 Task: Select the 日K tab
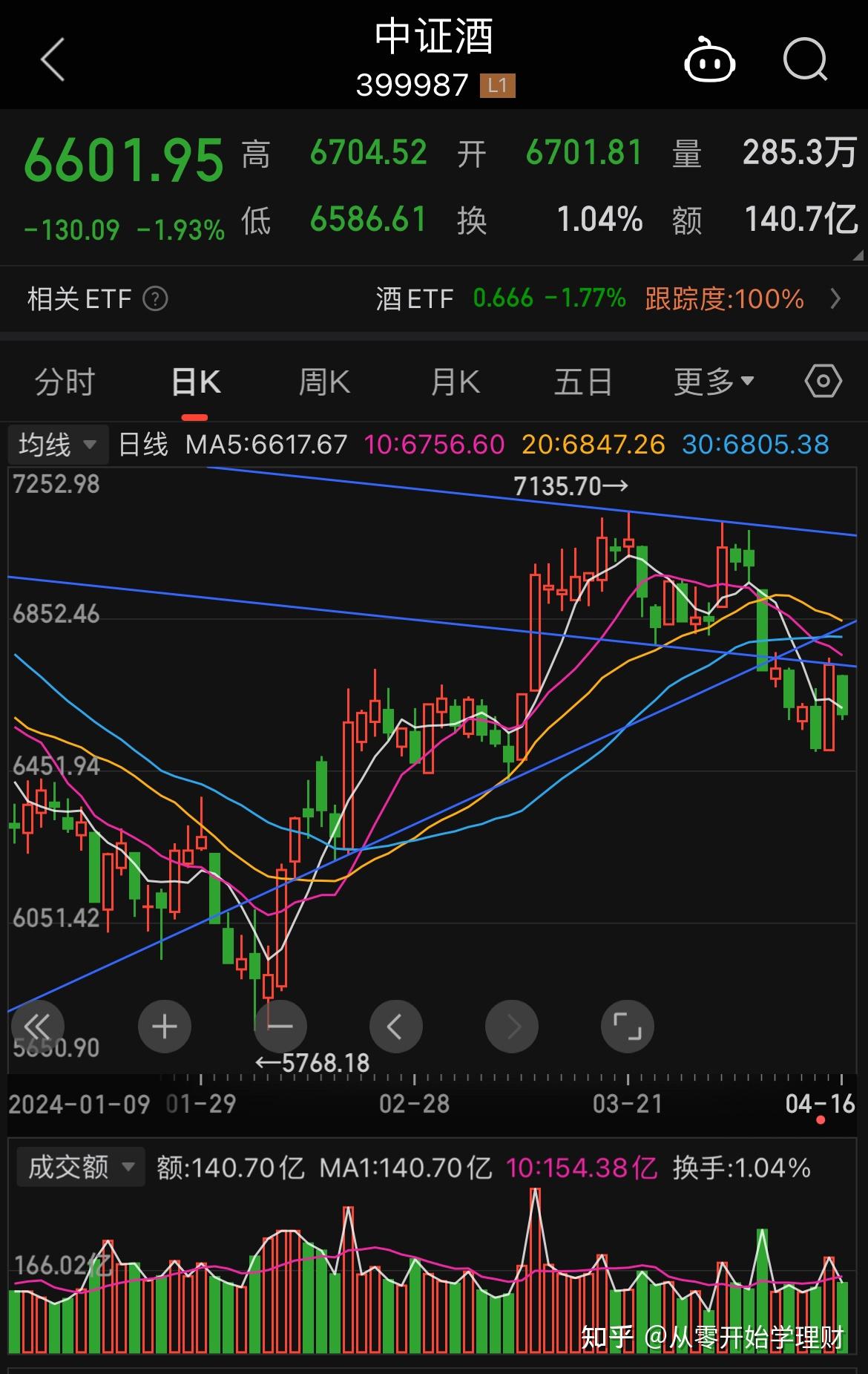196,382
